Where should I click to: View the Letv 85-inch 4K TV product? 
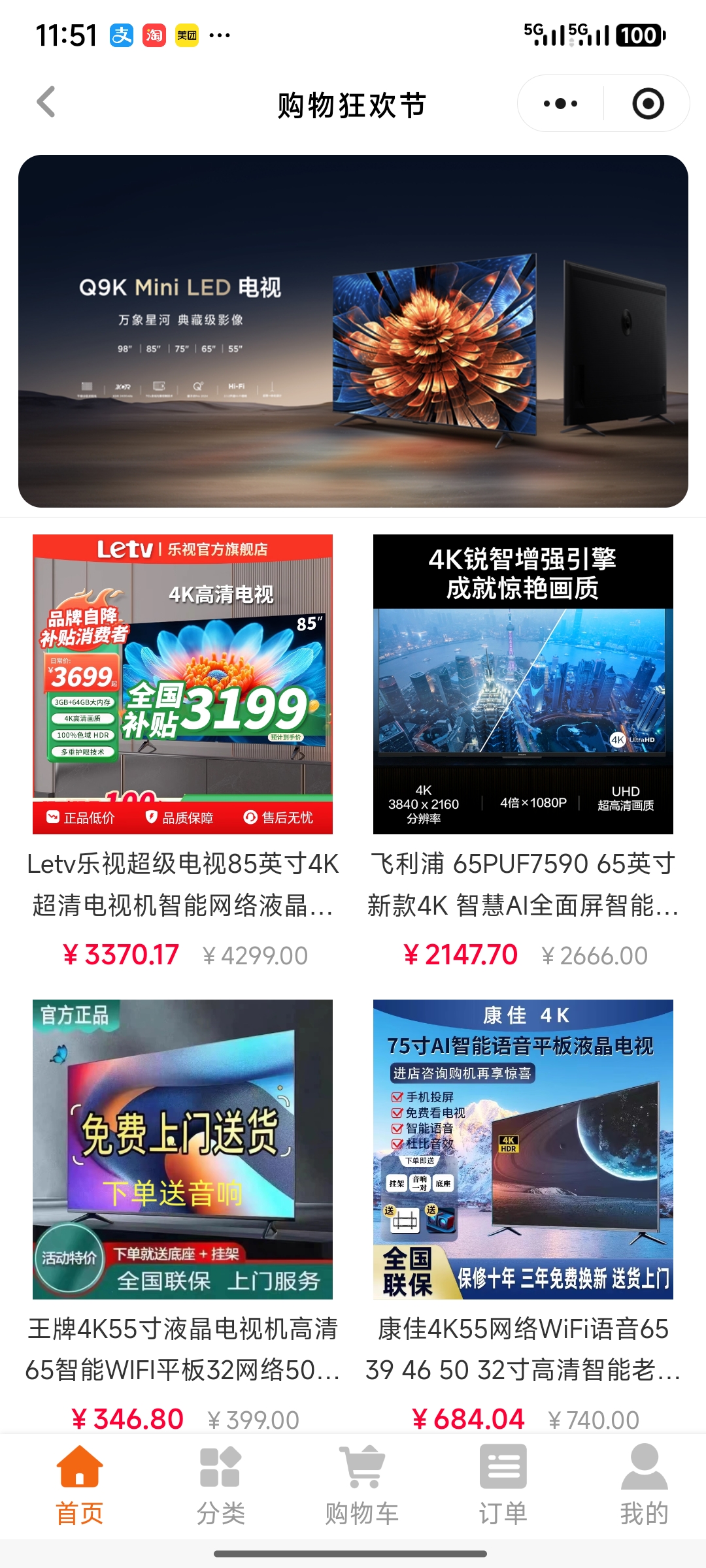click(182, 685)
